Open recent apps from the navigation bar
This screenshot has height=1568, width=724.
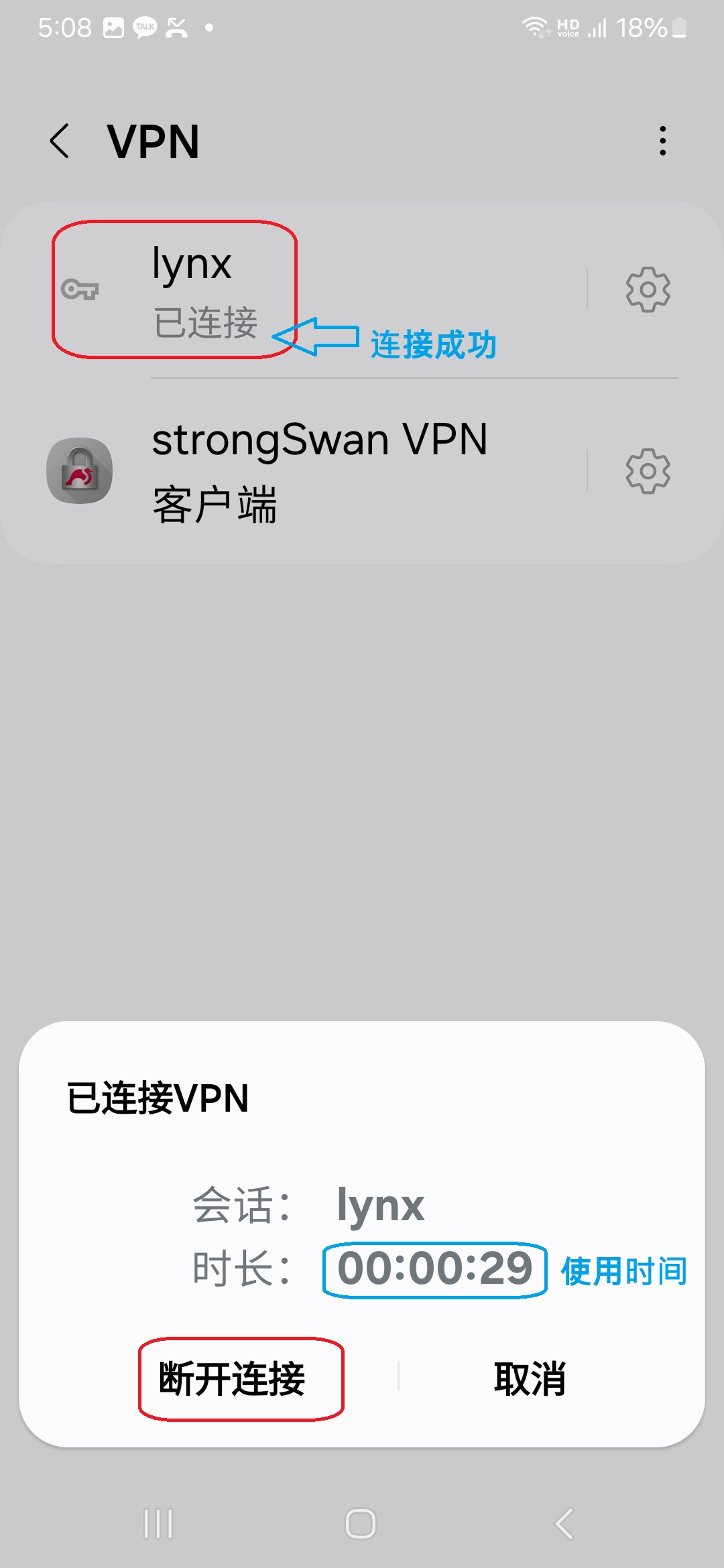coord(158,1524)
